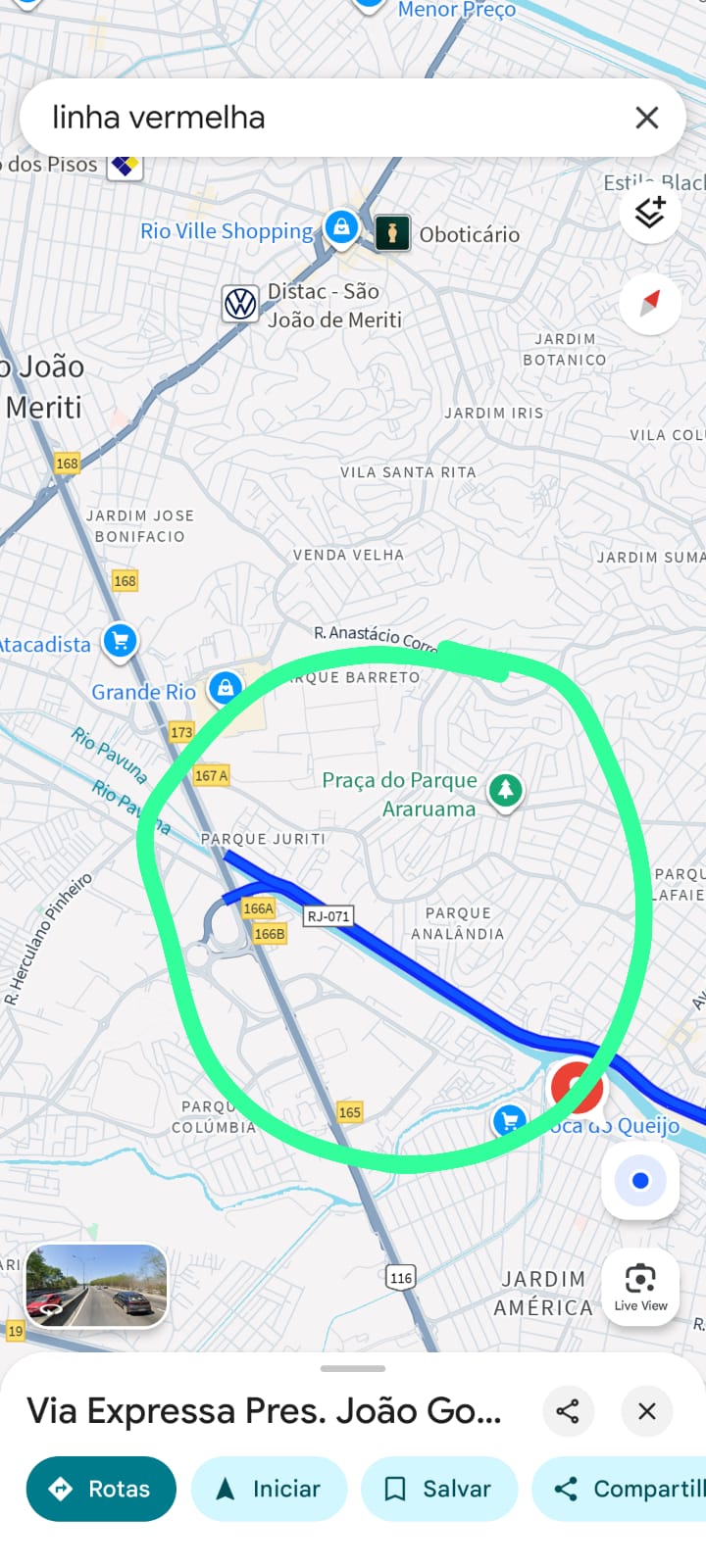Viewport: 706px width, 1568px height.
Task: Open Praça do Parque Araruama marker
Action: 506,790
